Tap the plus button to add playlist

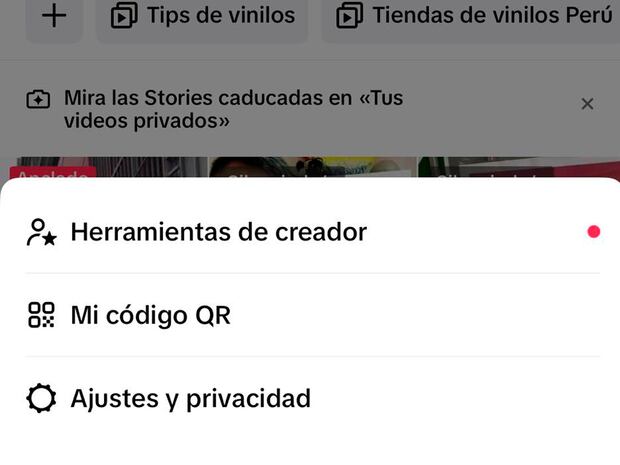pos(53,17)
